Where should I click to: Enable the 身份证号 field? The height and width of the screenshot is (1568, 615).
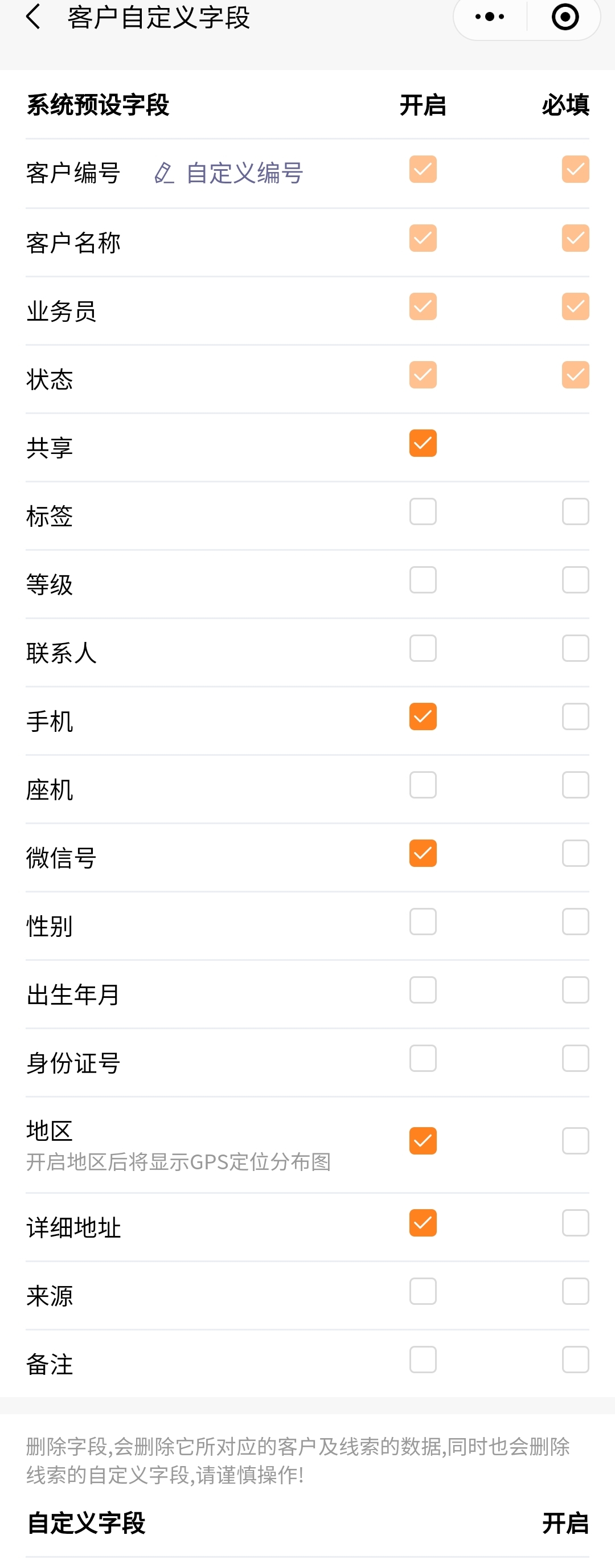coord(423,1058)
